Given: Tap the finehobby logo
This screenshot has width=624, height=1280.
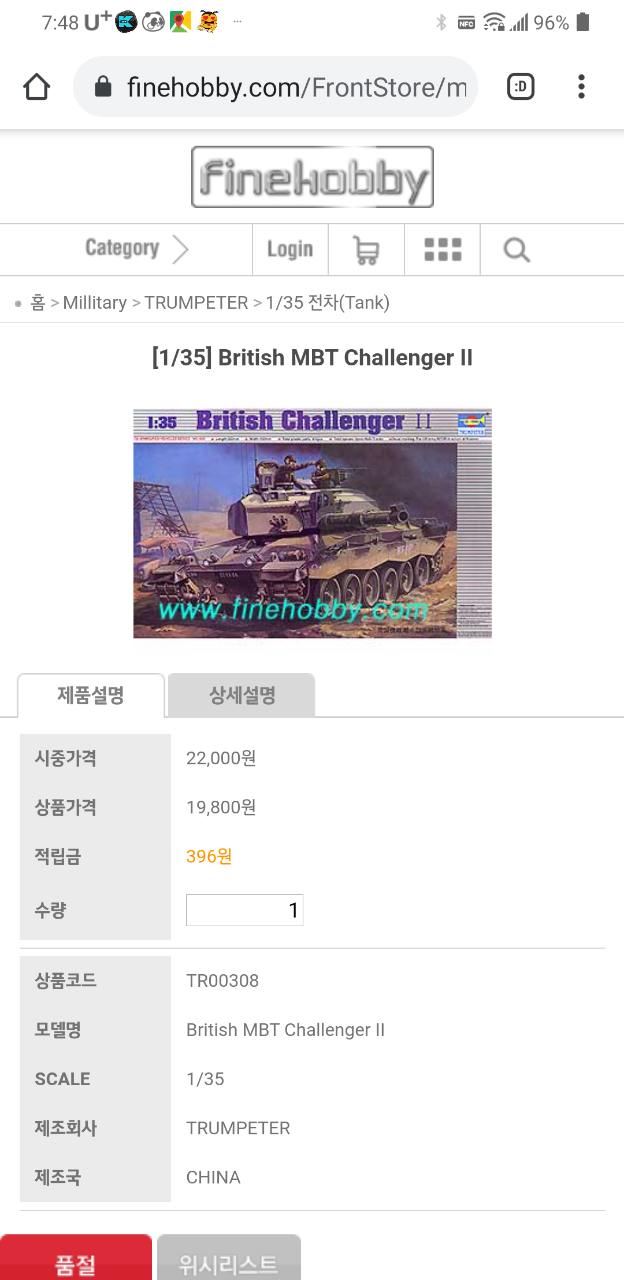Looking at the screenshot, I should click(312, 178).
